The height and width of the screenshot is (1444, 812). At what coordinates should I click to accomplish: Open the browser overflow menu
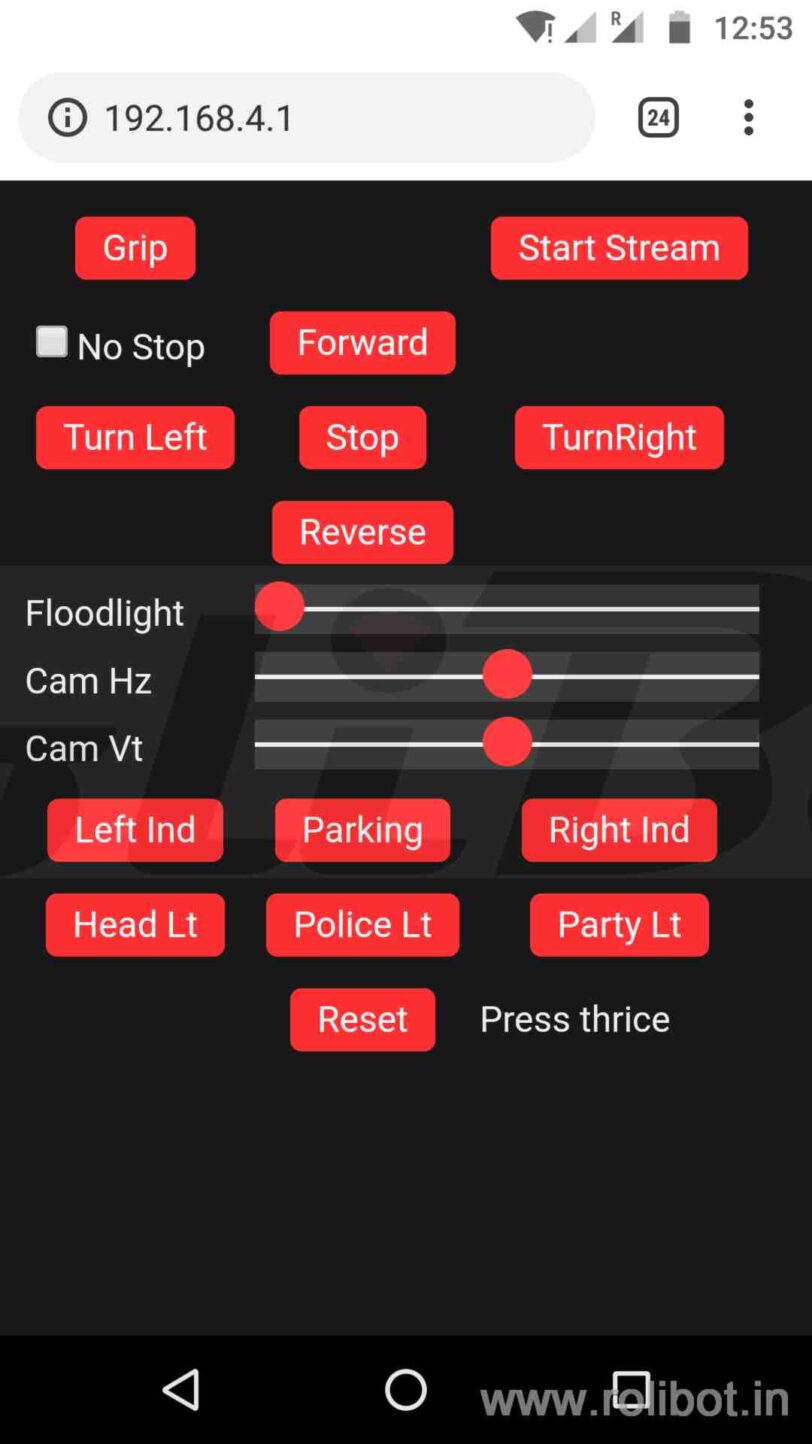(748, 118)
